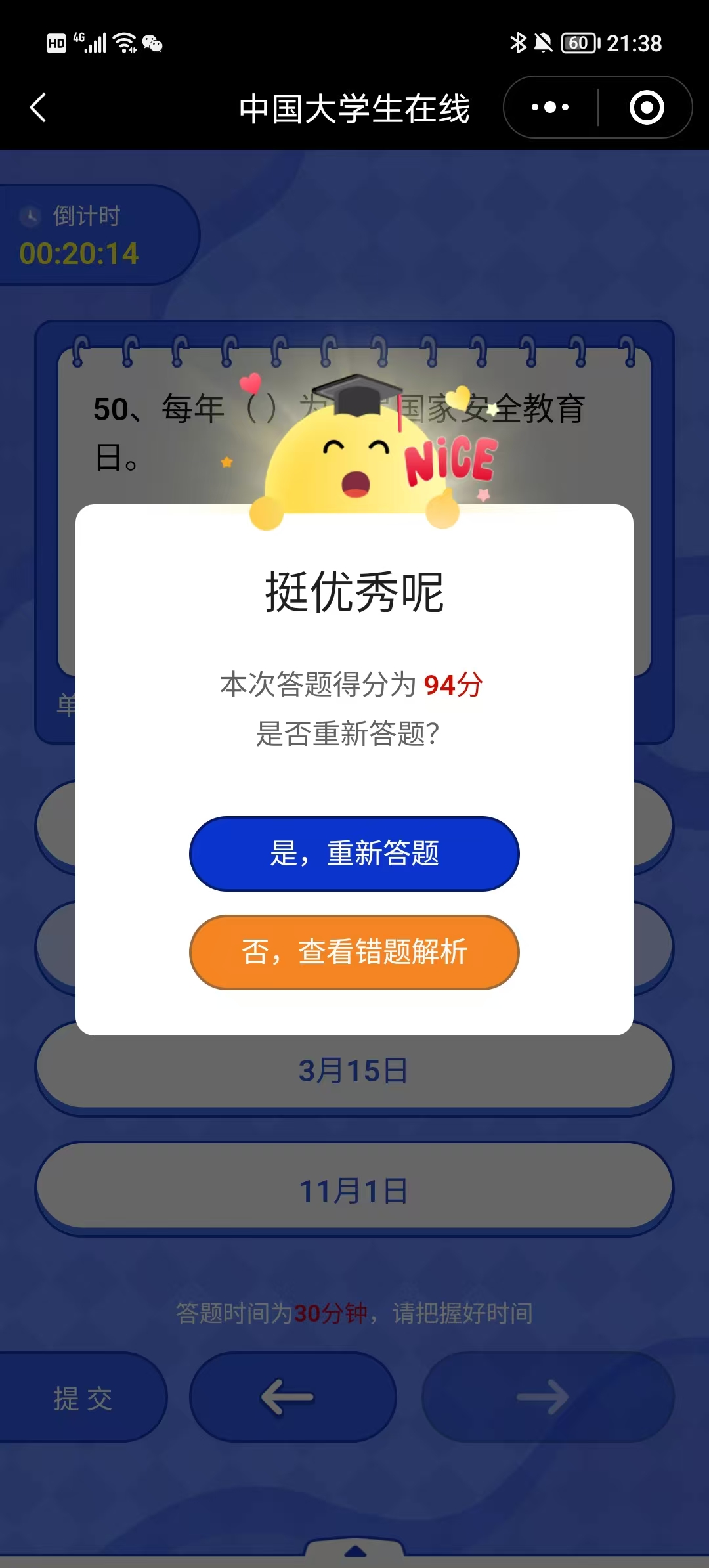The width and height of the screenshot is (709, 1568).
Task: Go to the previous question with left arrow
Action: [x=293, y=1397]
